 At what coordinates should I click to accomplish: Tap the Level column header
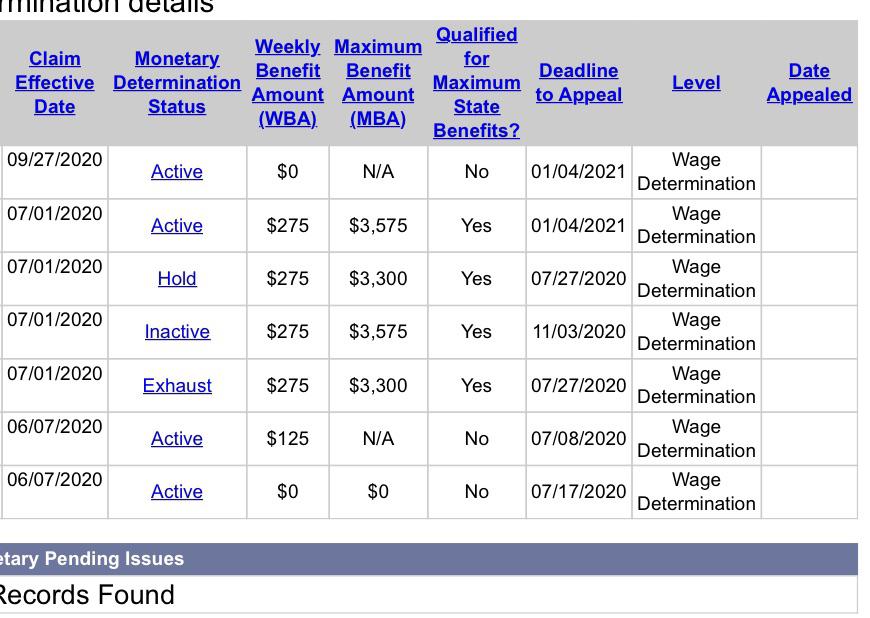(x=696, y=83)
